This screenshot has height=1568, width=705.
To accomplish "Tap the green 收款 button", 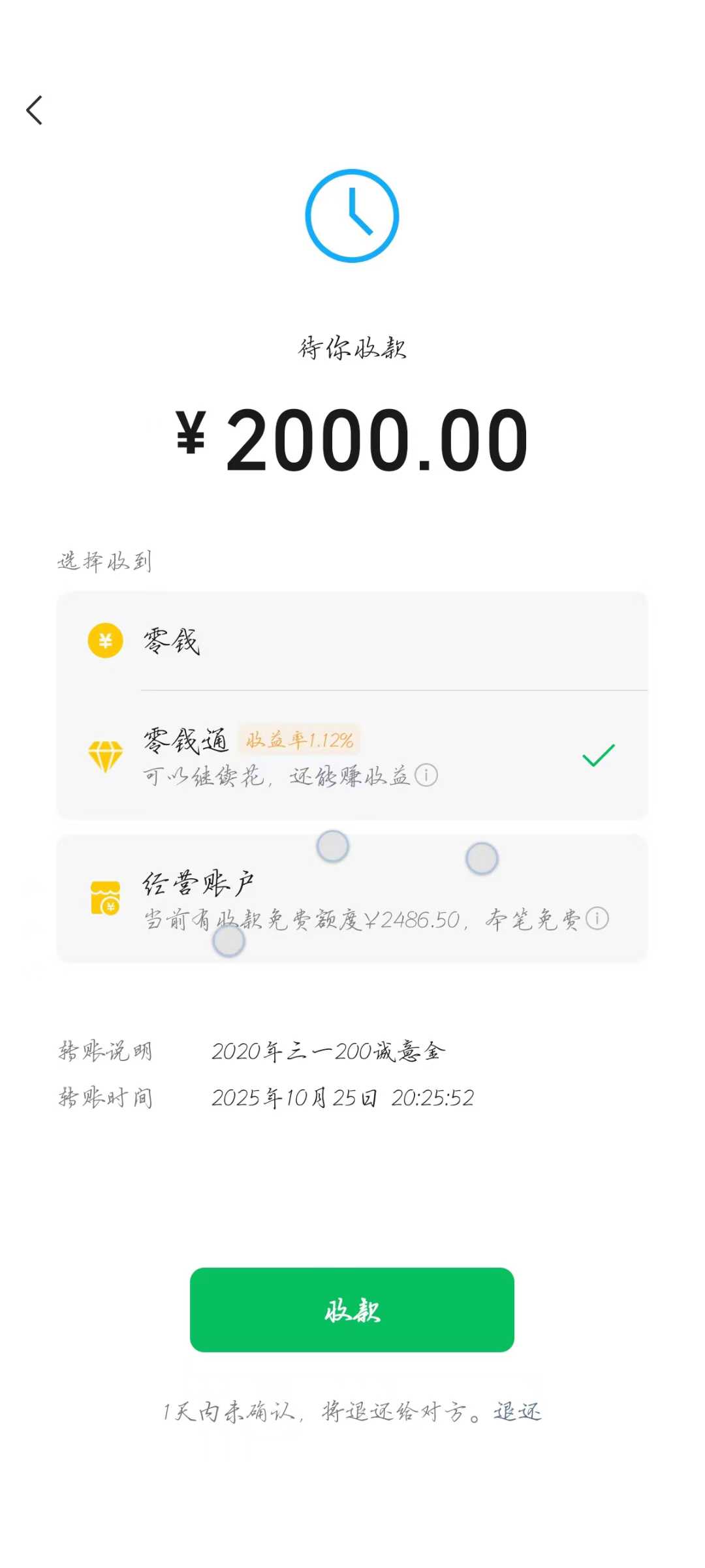I will click(x=352, y=1310).
